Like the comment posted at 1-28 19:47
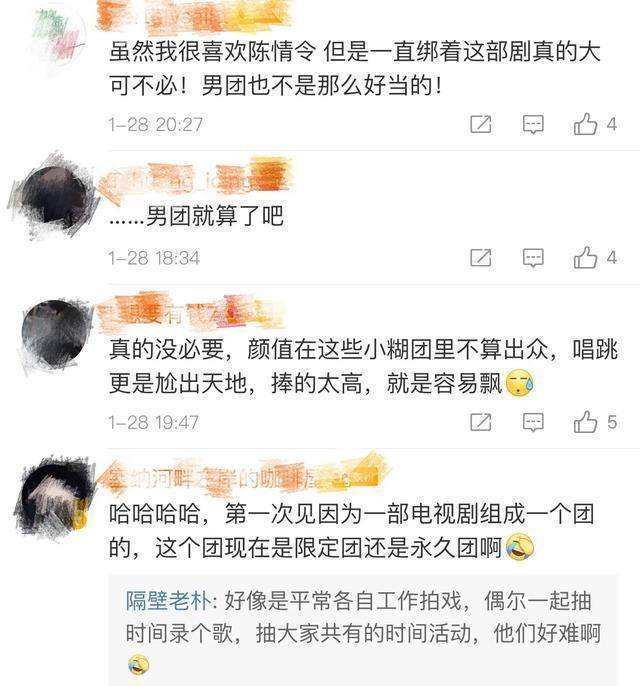The height and width of the screenshot is (686, 640). tap(586, 423)
